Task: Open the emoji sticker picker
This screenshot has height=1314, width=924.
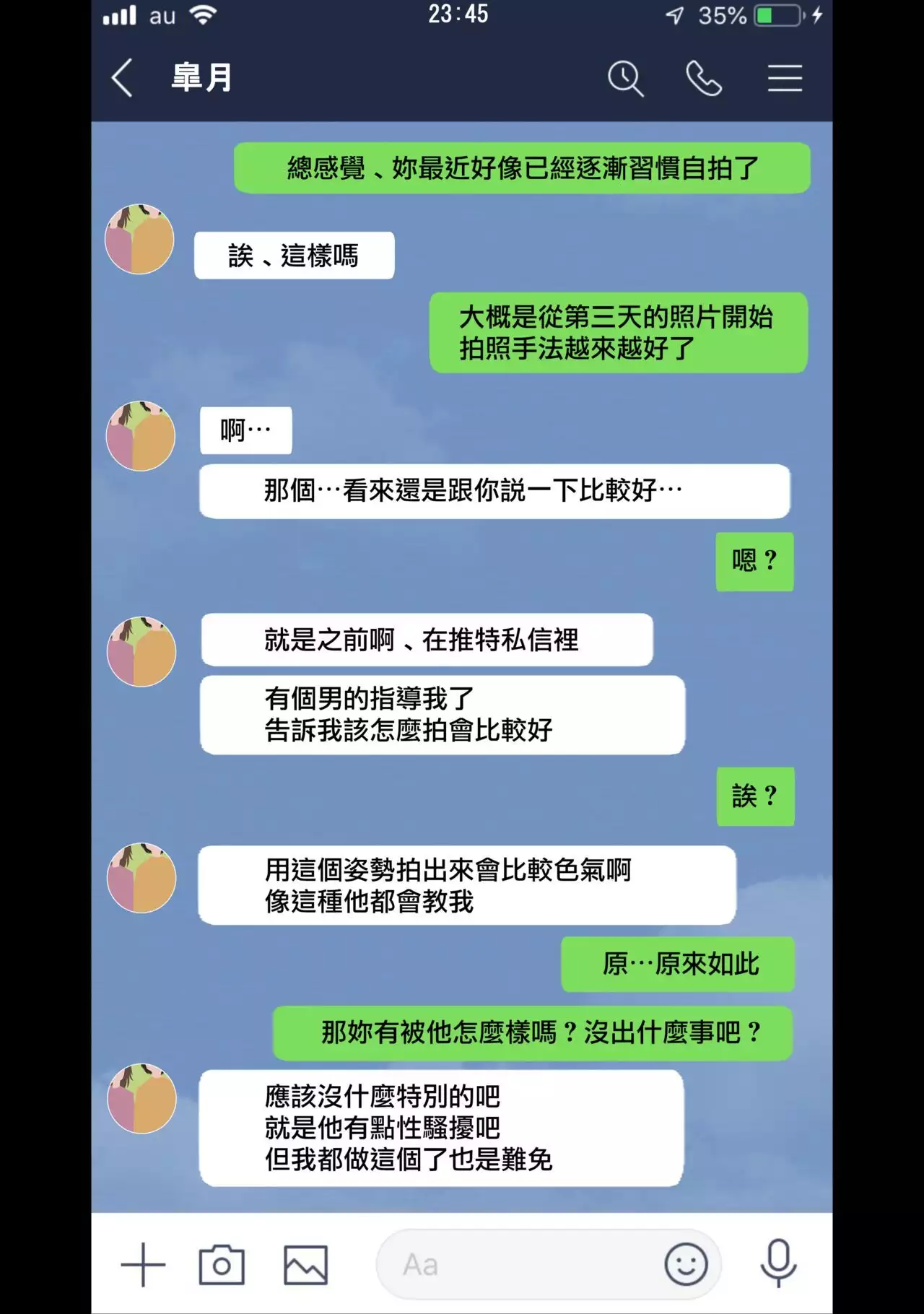Action: click(685, 1264)
